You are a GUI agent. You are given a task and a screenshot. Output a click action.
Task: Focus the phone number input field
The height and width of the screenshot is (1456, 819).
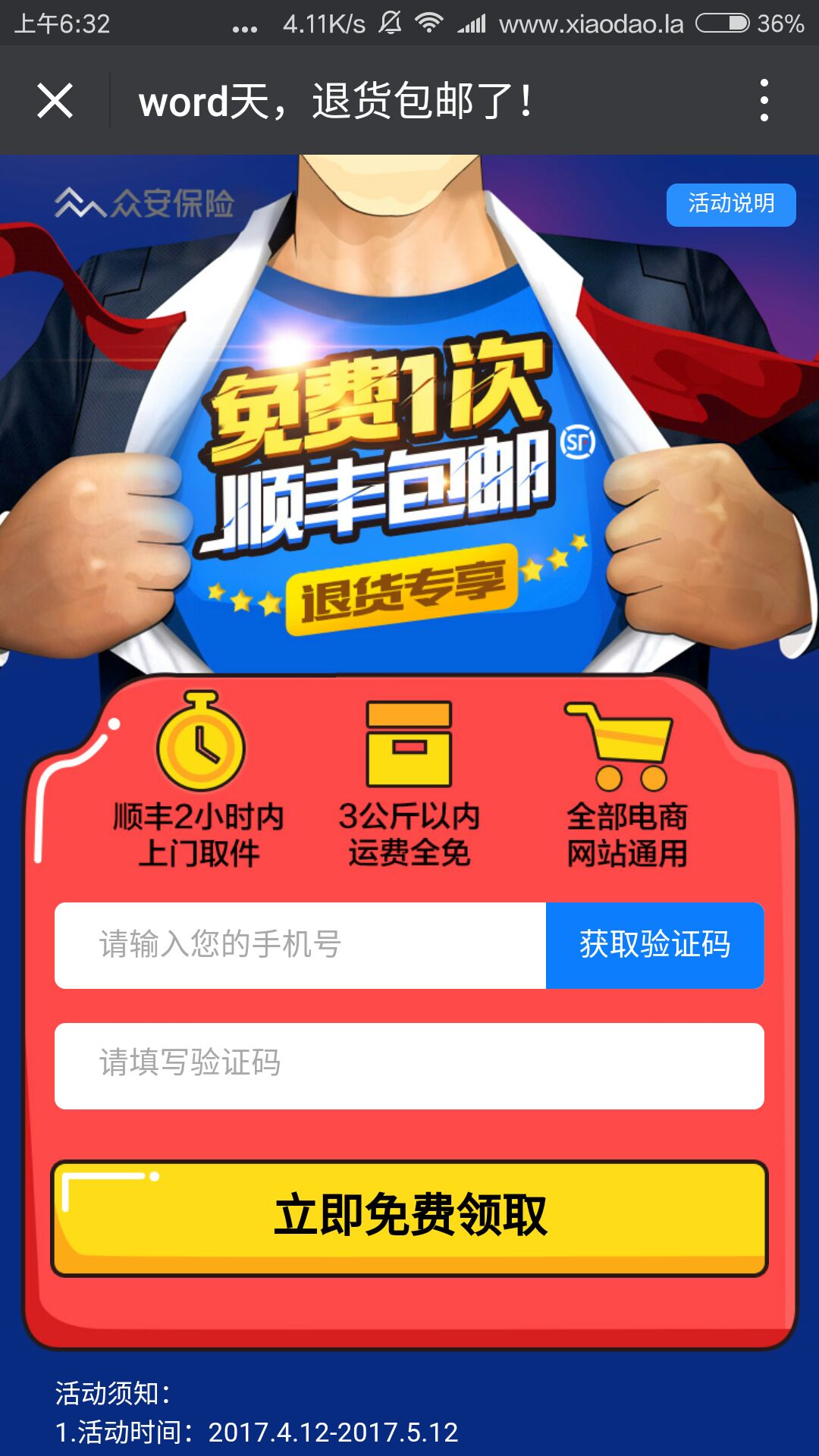[x=300, y=945]
